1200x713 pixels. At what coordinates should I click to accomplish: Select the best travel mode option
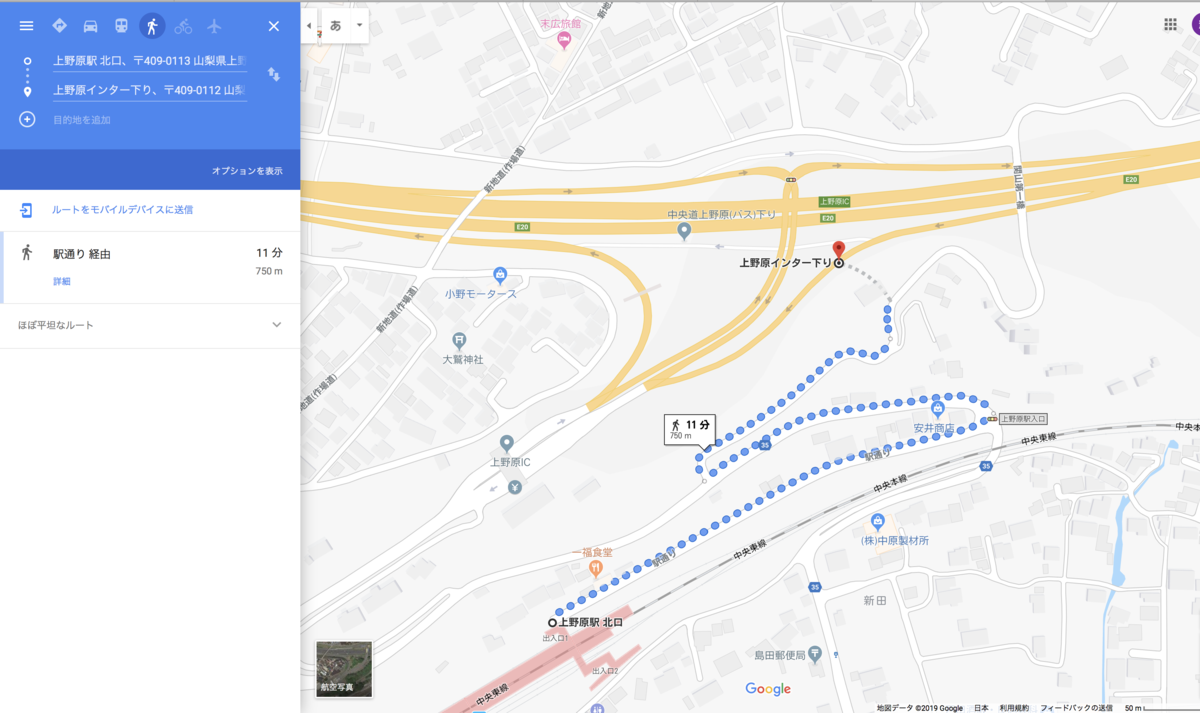59,26
